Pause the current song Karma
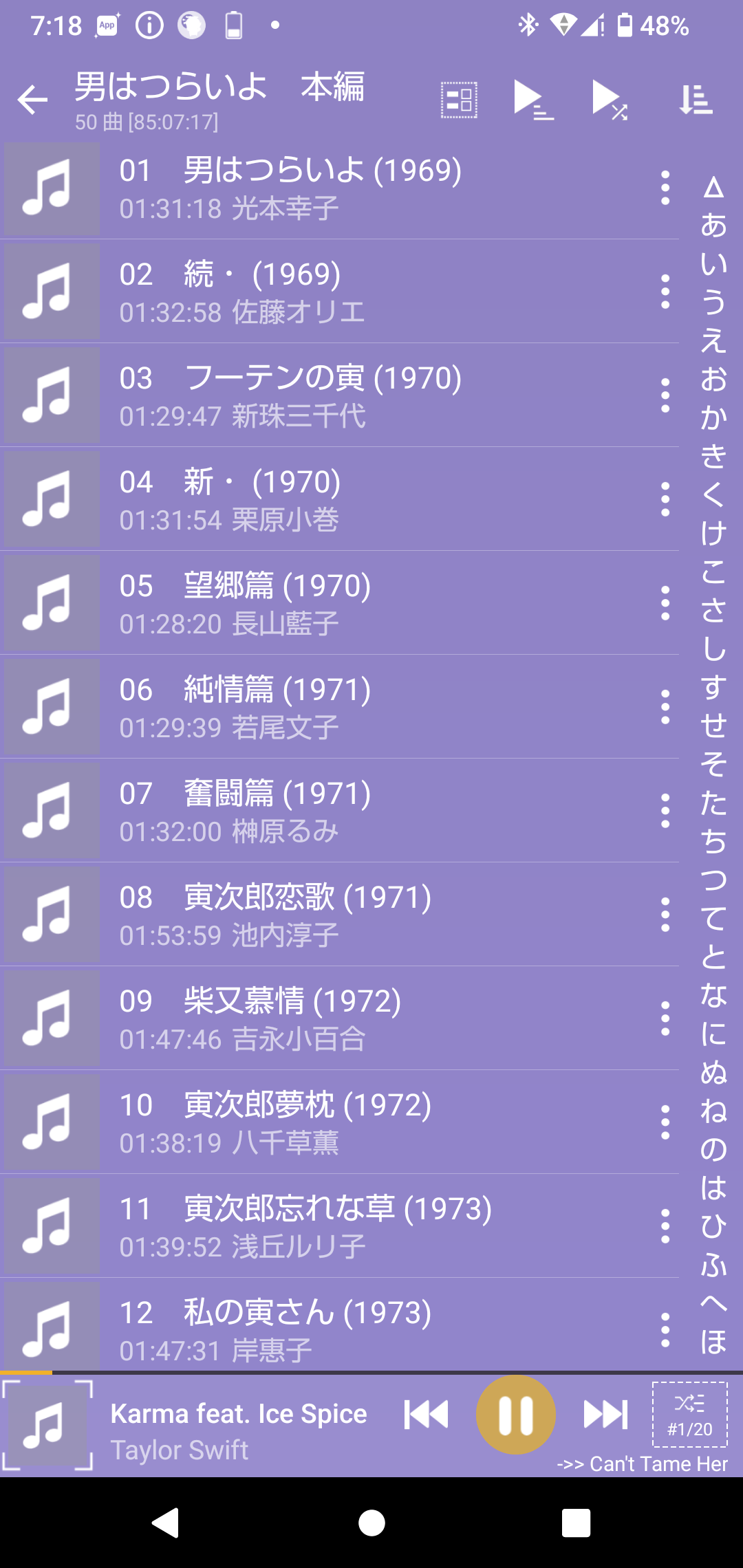 point(515,1415)
